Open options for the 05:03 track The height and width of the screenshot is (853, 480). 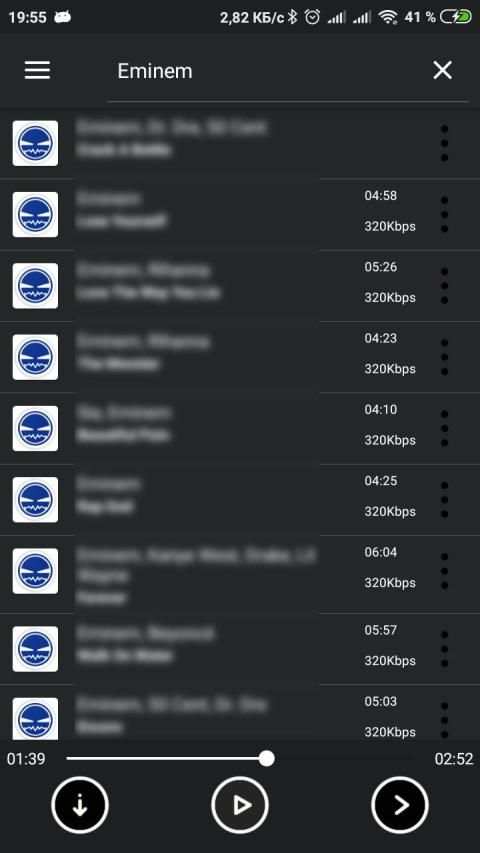click(445, 720)
